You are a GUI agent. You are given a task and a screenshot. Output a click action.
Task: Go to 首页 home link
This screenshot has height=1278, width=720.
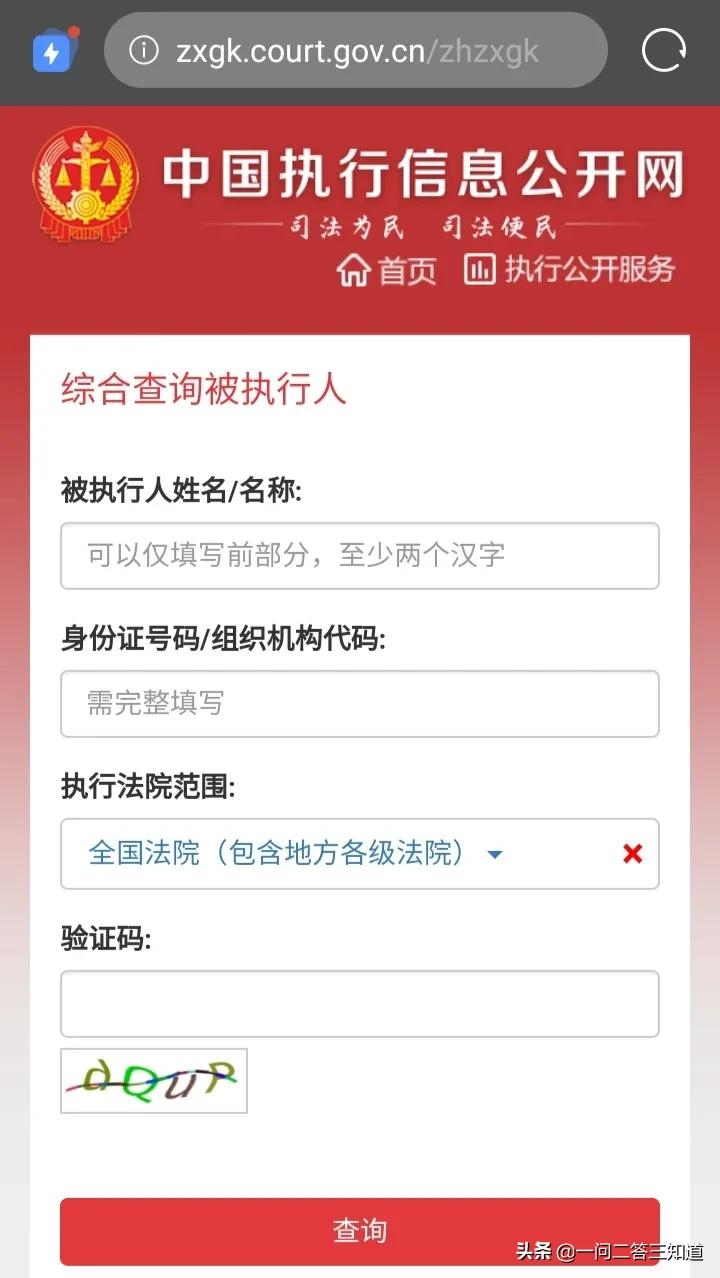(x=387, y=270)
